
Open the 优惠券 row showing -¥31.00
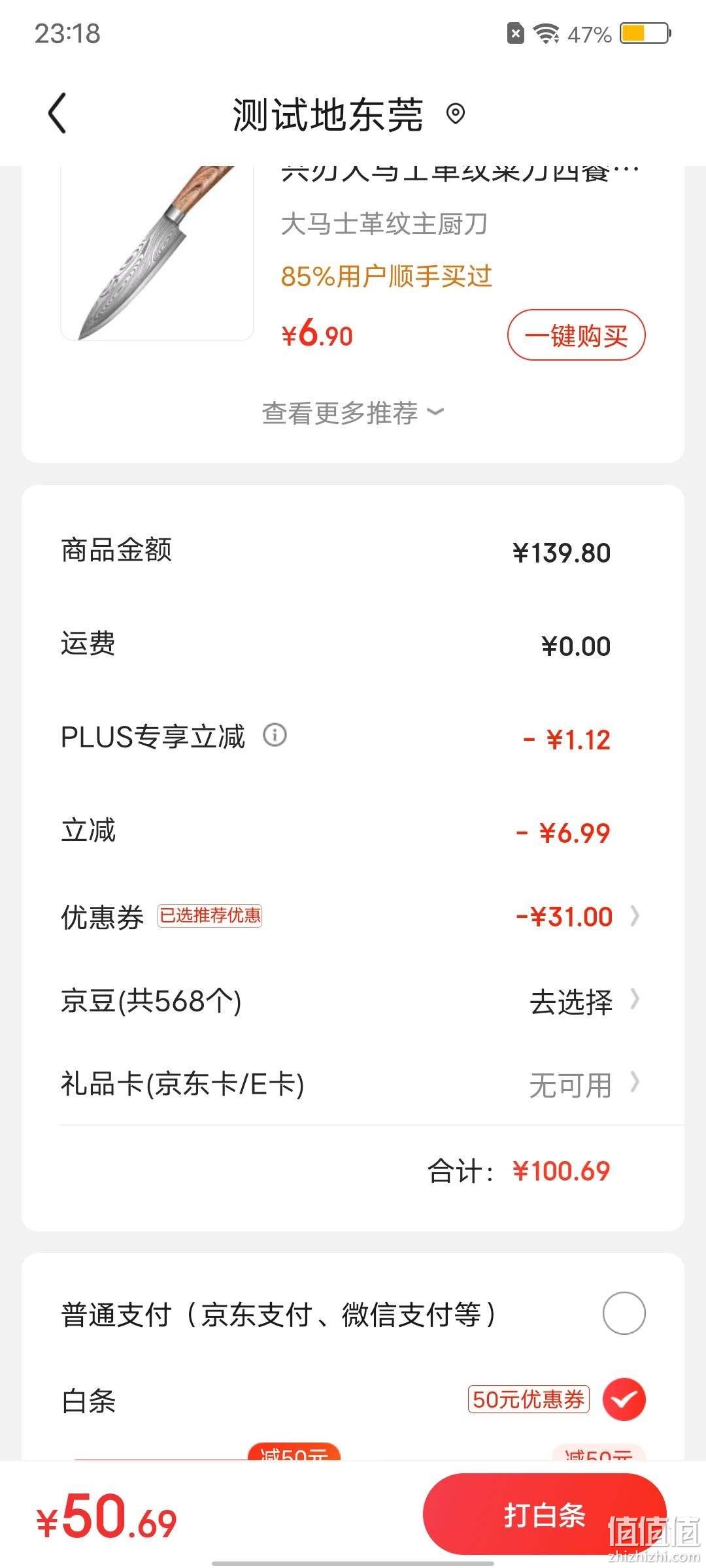(x=353, y=916)
